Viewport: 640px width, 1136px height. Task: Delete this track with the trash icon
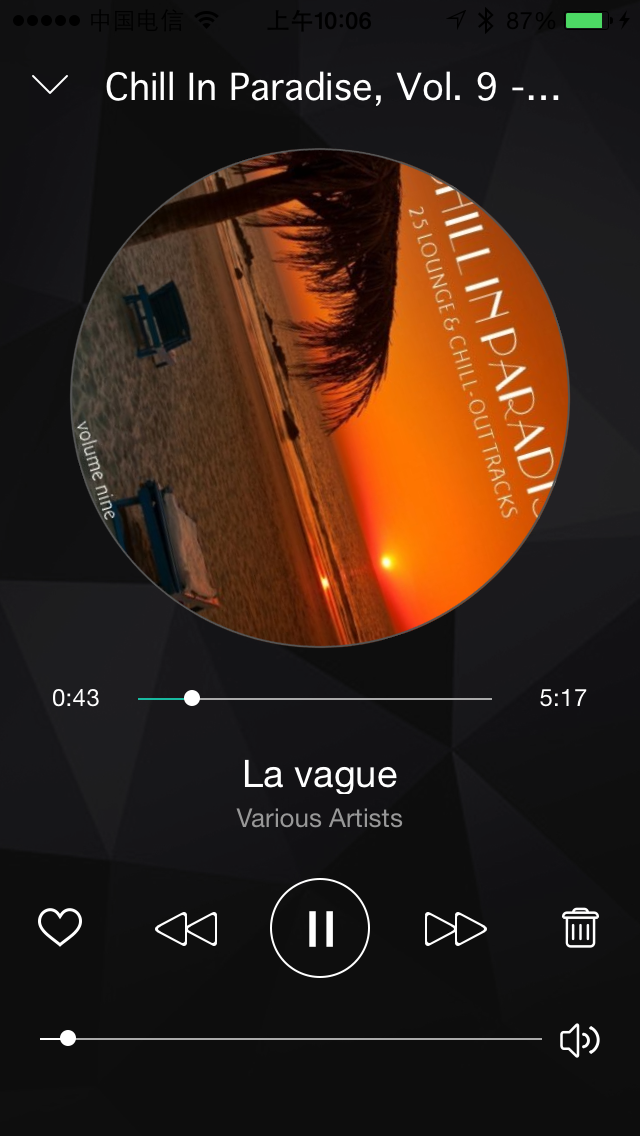point(580,928)
